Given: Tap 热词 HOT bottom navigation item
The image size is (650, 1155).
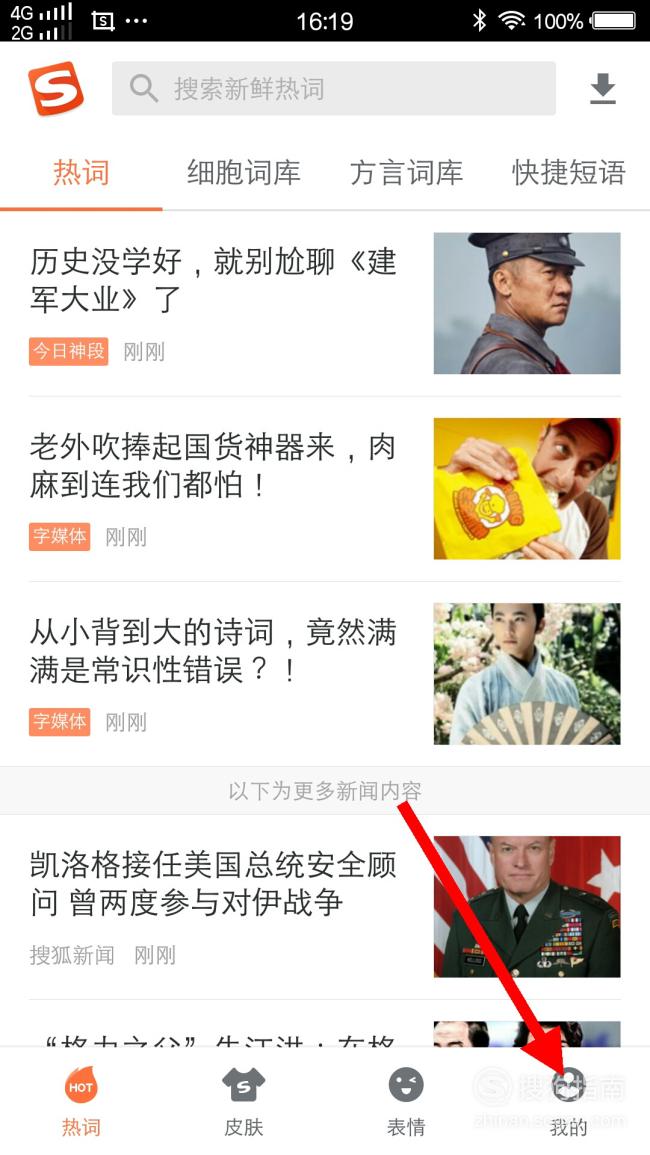Looking at the screenshot, I should pyautogui.click(x=81, y=1100).
